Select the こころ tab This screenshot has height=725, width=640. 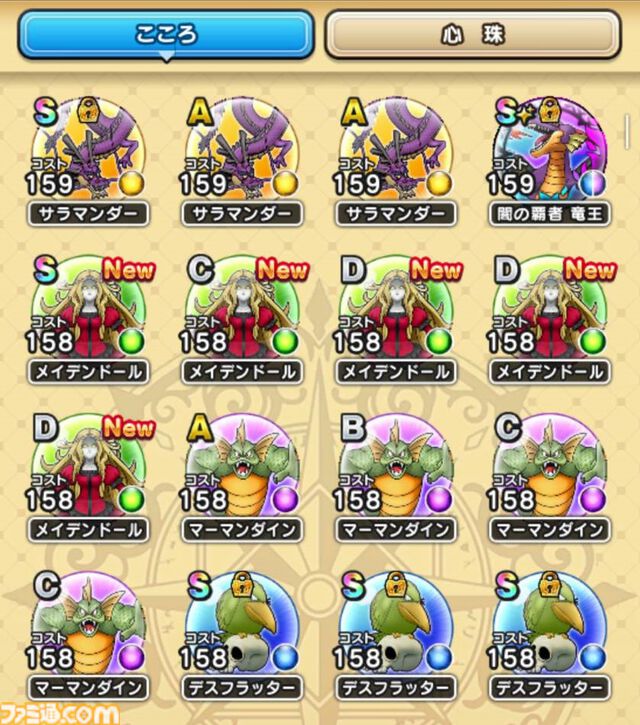(166, 35)
